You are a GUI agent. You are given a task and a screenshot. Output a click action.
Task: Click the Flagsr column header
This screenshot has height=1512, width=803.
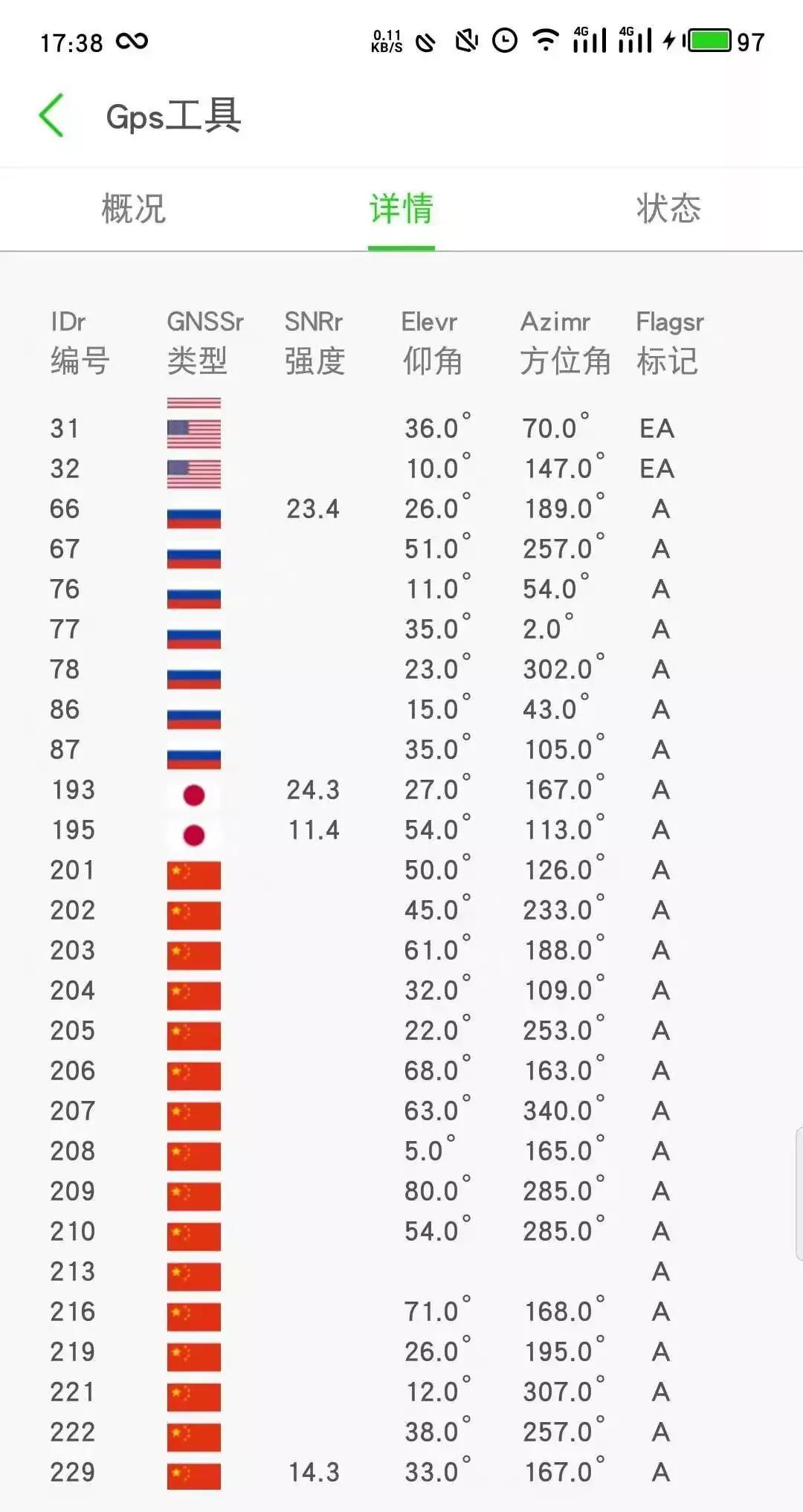coord(668,321)
